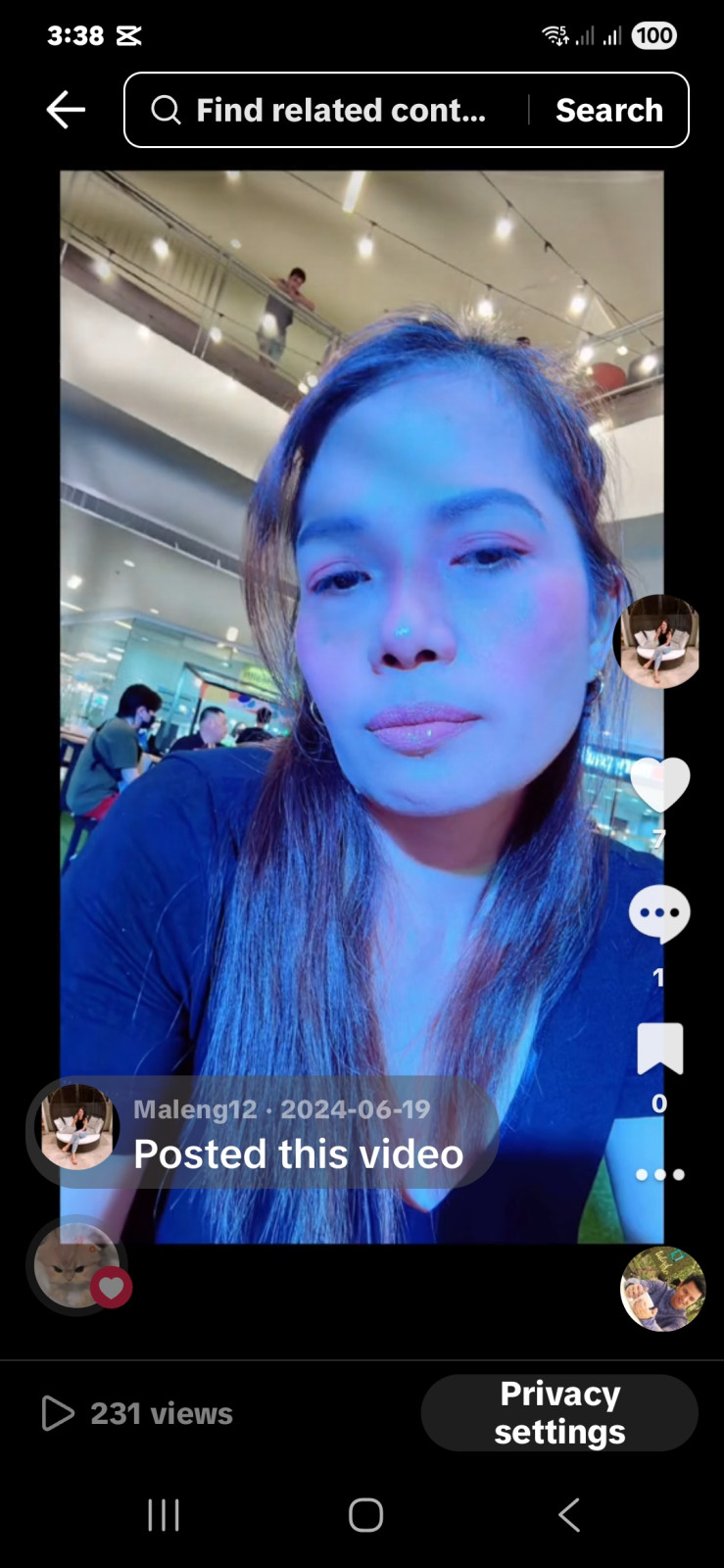Viewport: 724px width, 1568px height.
Task: Like this video with the heart icon
Action: point(659,784)
